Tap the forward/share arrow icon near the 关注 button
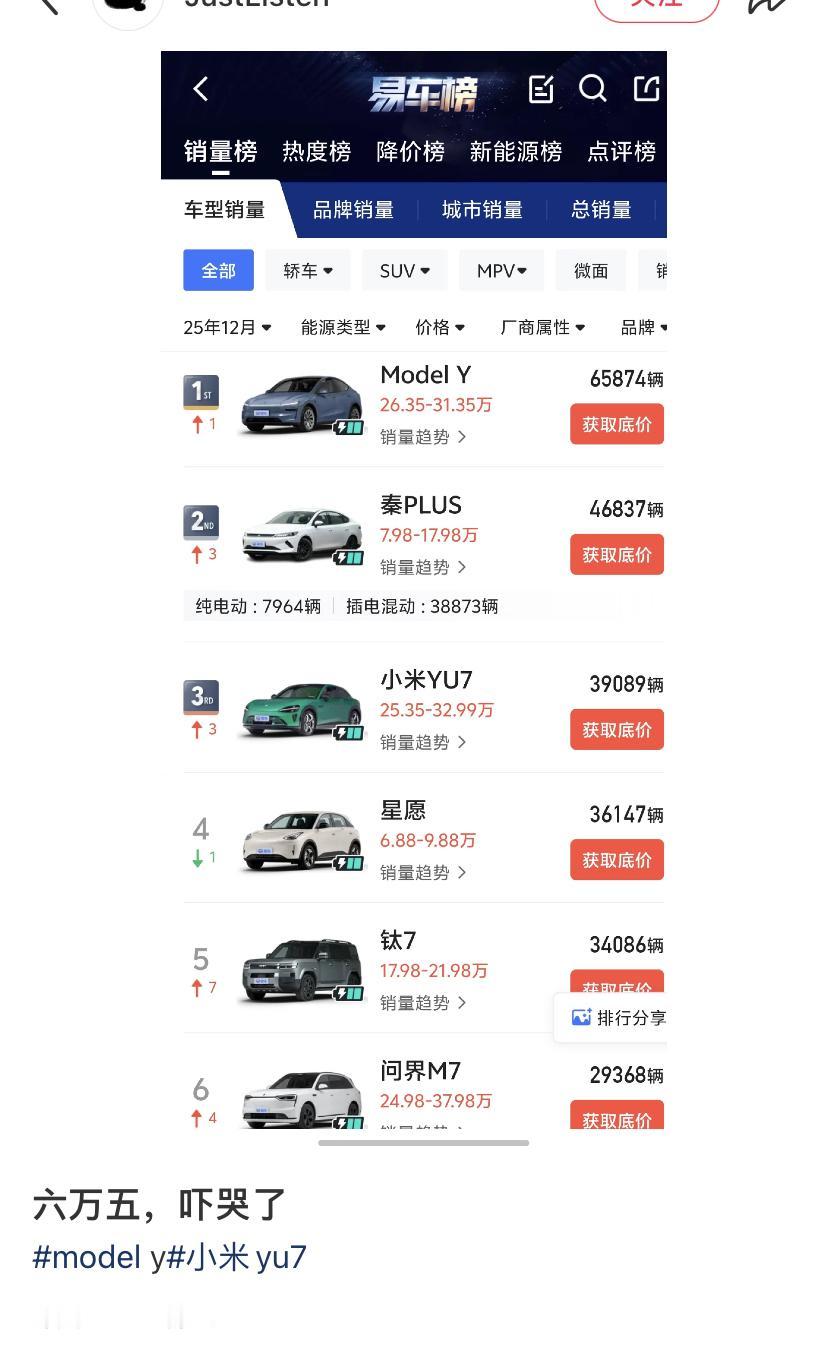 click(764, 4)
